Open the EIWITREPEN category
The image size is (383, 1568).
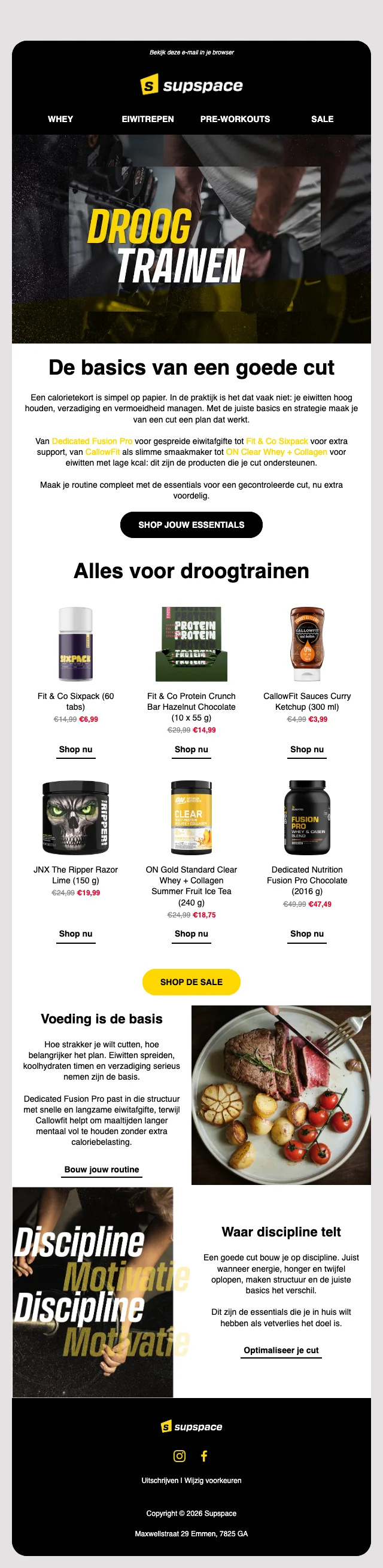tap(147, 119)
